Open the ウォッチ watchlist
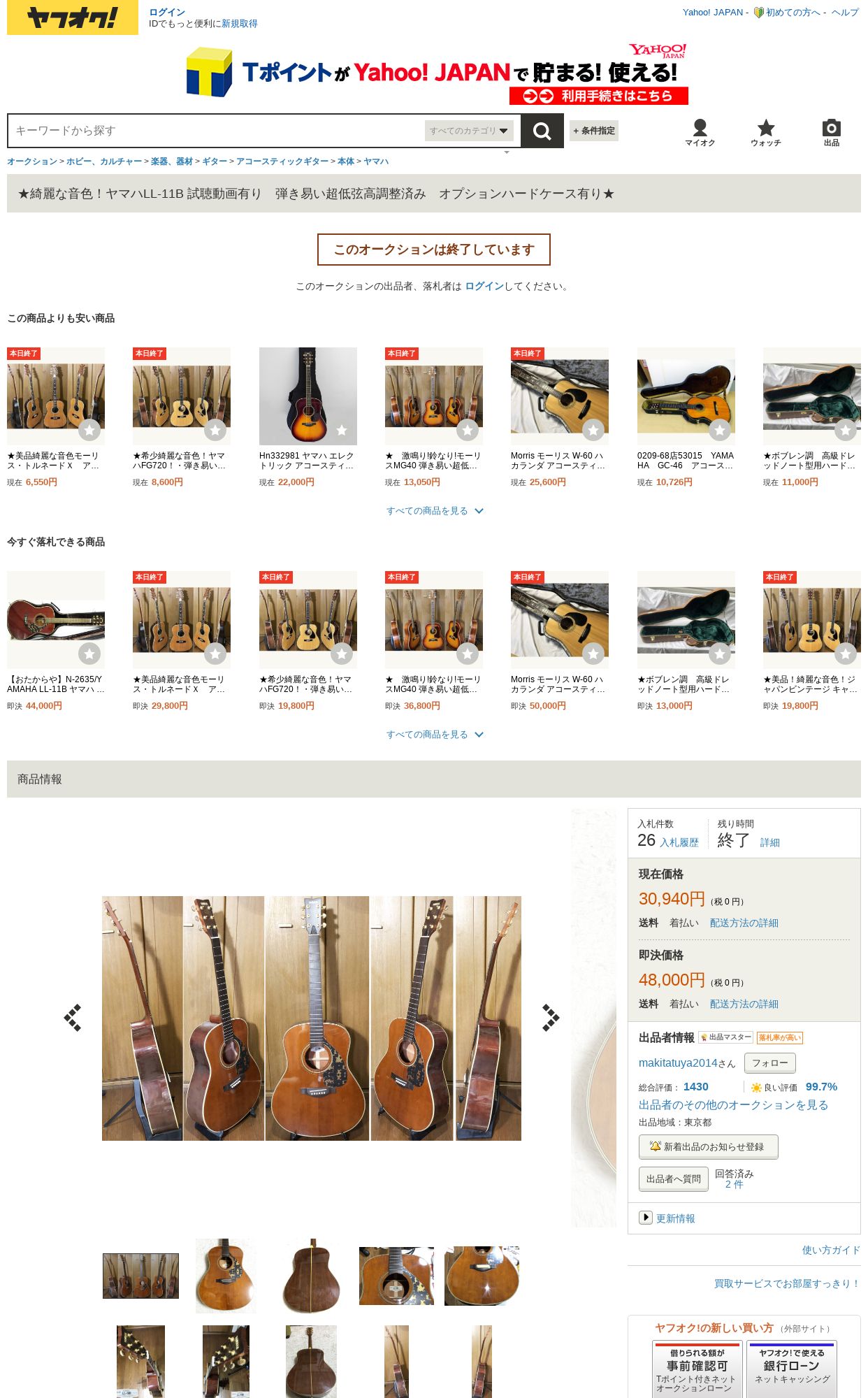The height and width of the screenshot is (1398, 868). click(x=766, y=132)
